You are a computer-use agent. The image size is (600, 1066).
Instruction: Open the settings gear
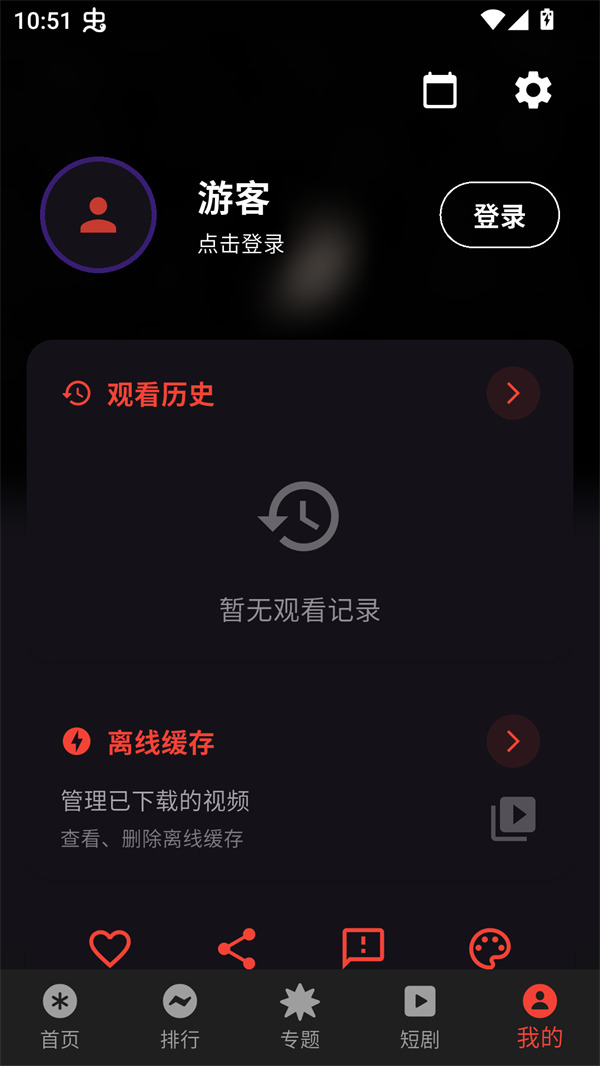pos(533,90)
